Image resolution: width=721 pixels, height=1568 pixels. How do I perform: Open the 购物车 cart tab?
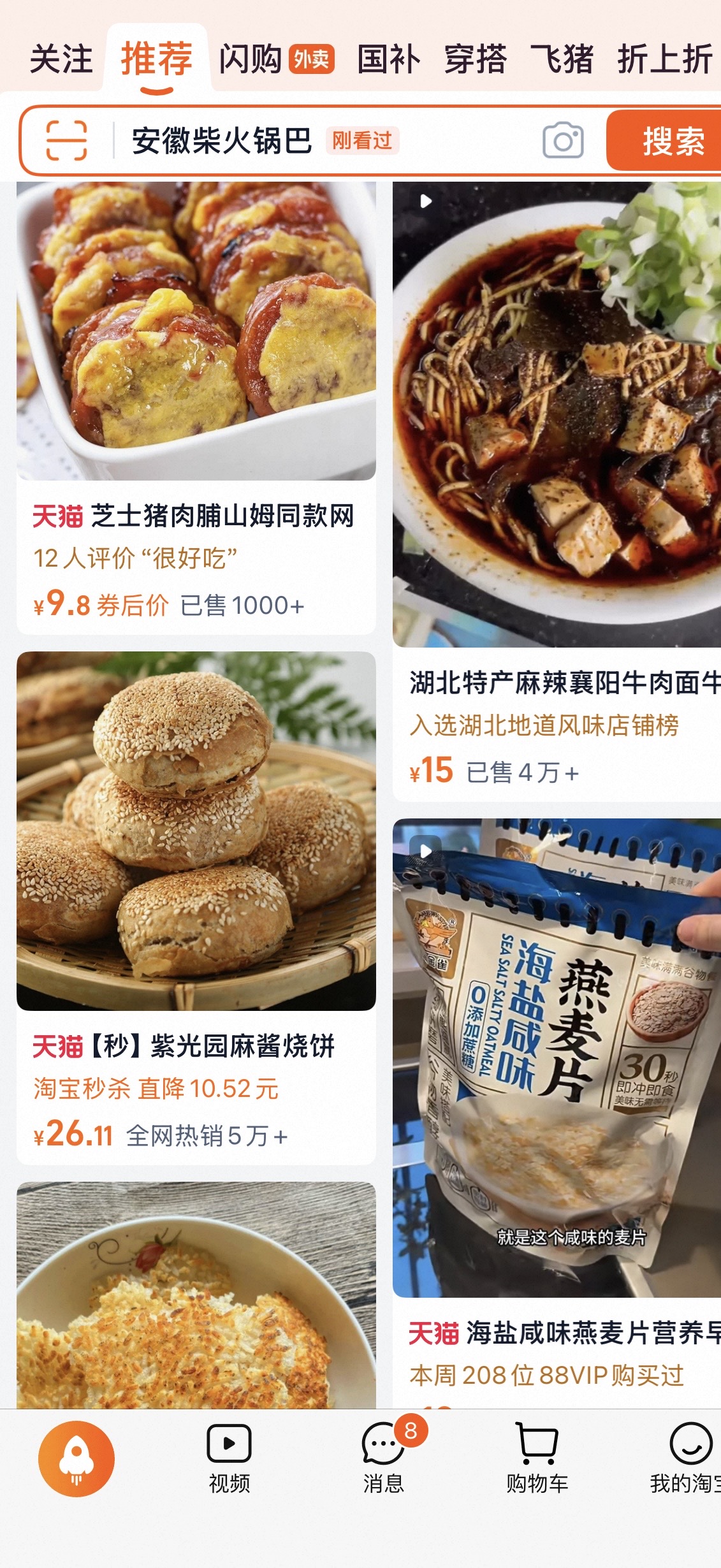pos(537,1458)
